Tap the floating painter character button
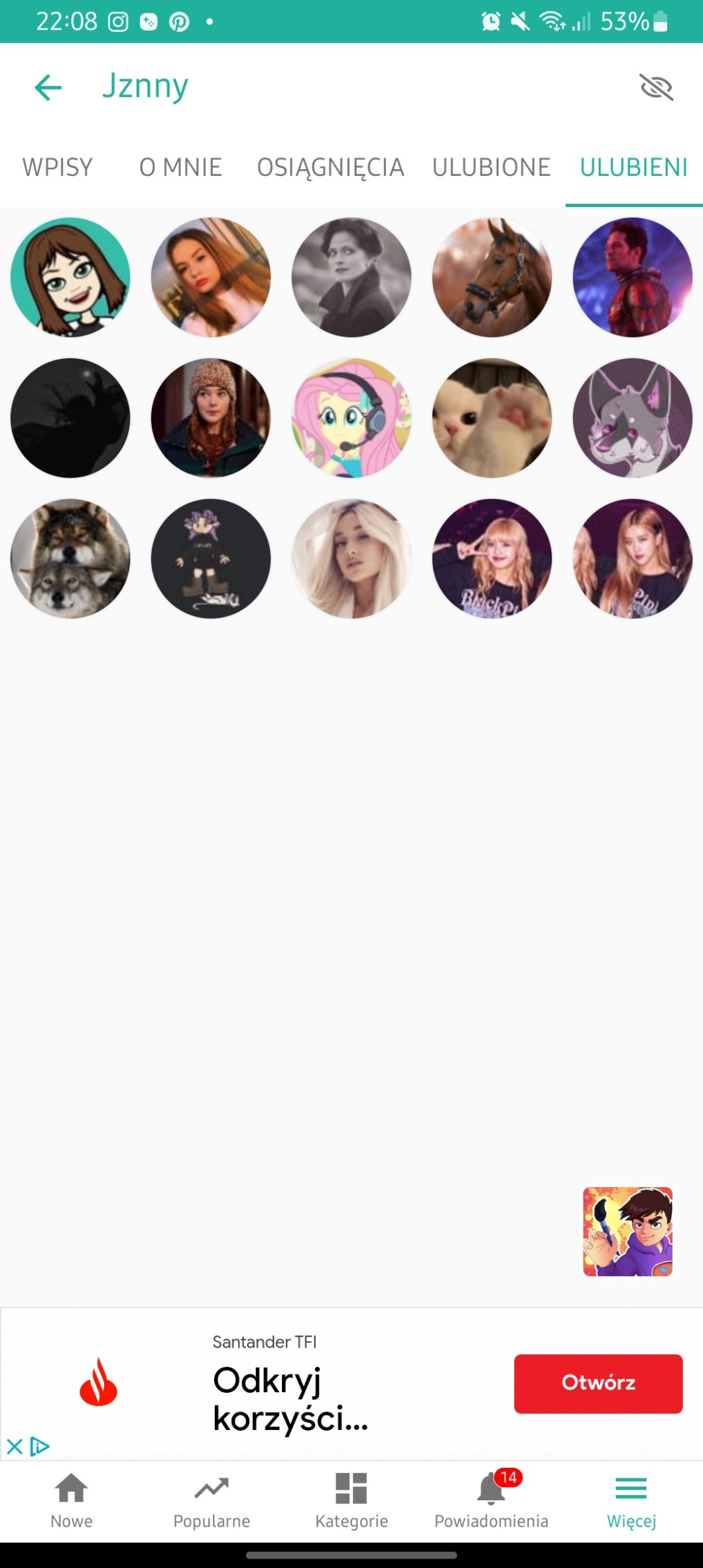Image resolution: width=703 pixels, height=1568 pixels. pos(627,1232)
